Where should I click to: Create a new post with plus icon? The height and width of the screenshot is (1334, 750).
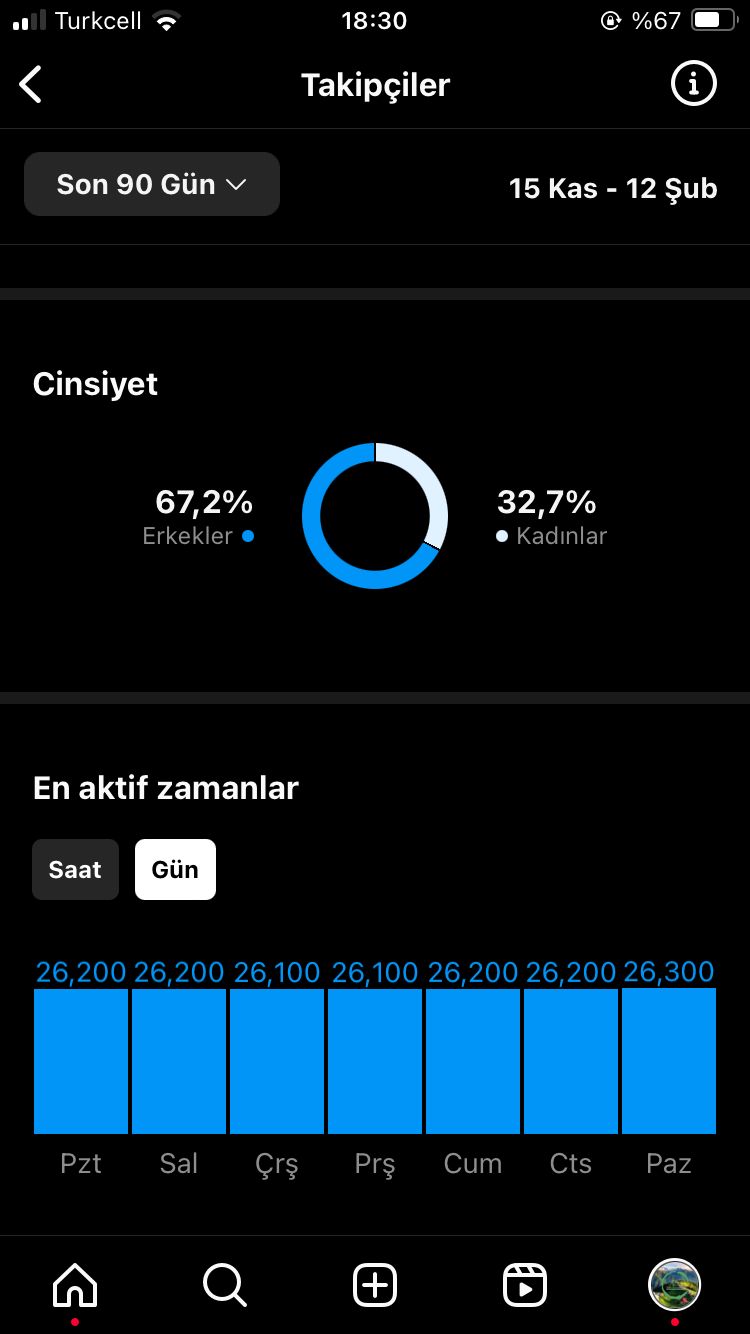(x=375, y=1284)
